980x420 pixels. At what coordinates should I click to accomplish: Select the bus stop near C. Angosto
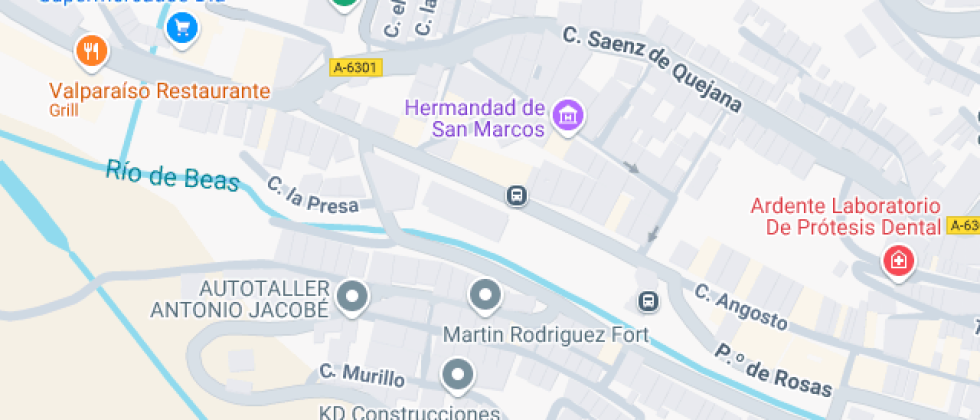click(648, 301)
